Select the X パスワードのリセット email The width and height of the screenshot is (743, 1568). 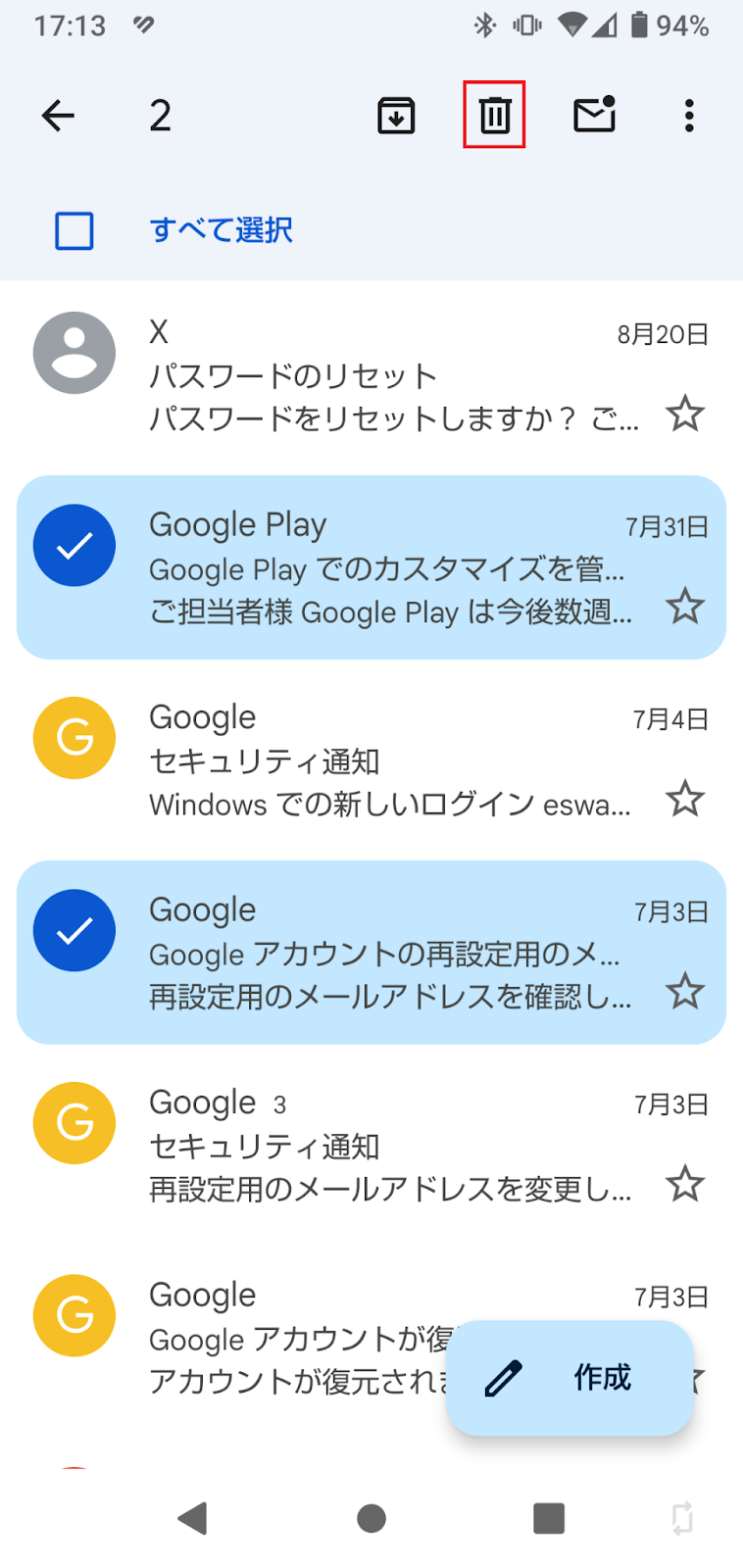click(74, 353)
